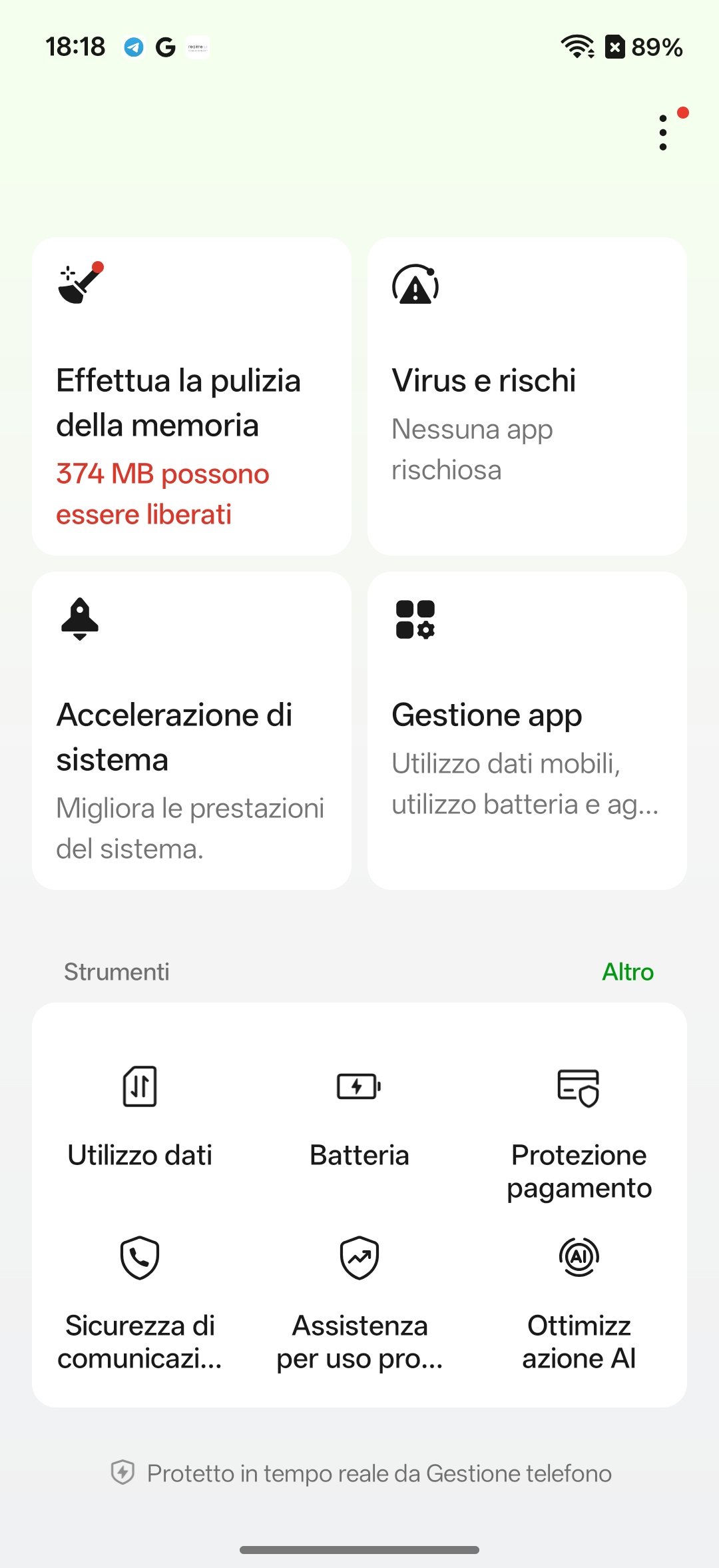Select Protezione pagamento

click(x=579, y=1132)
